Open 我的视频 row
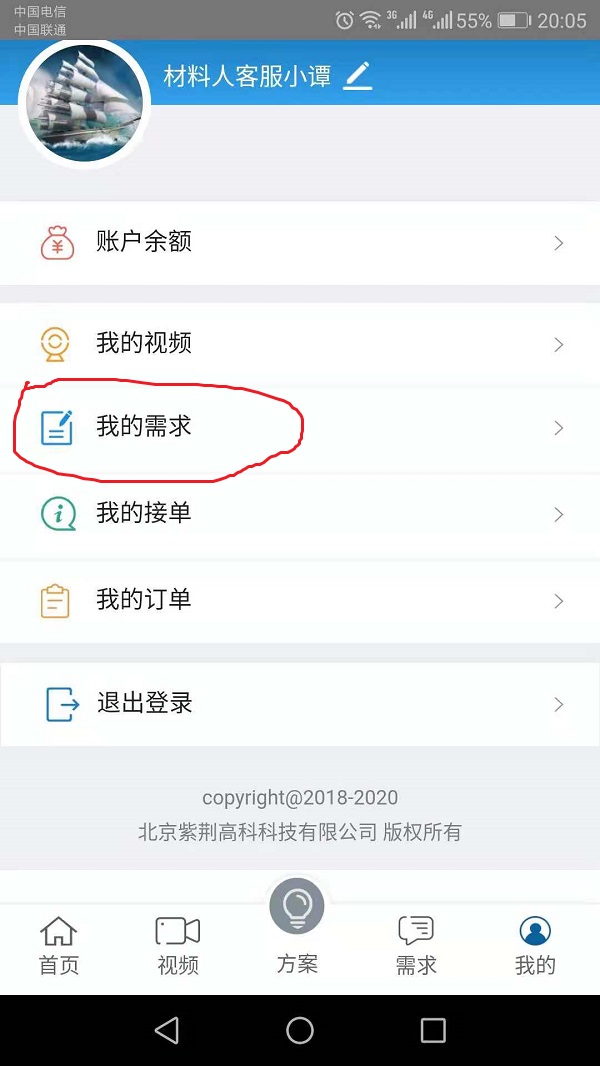 (x=300, y=344)
